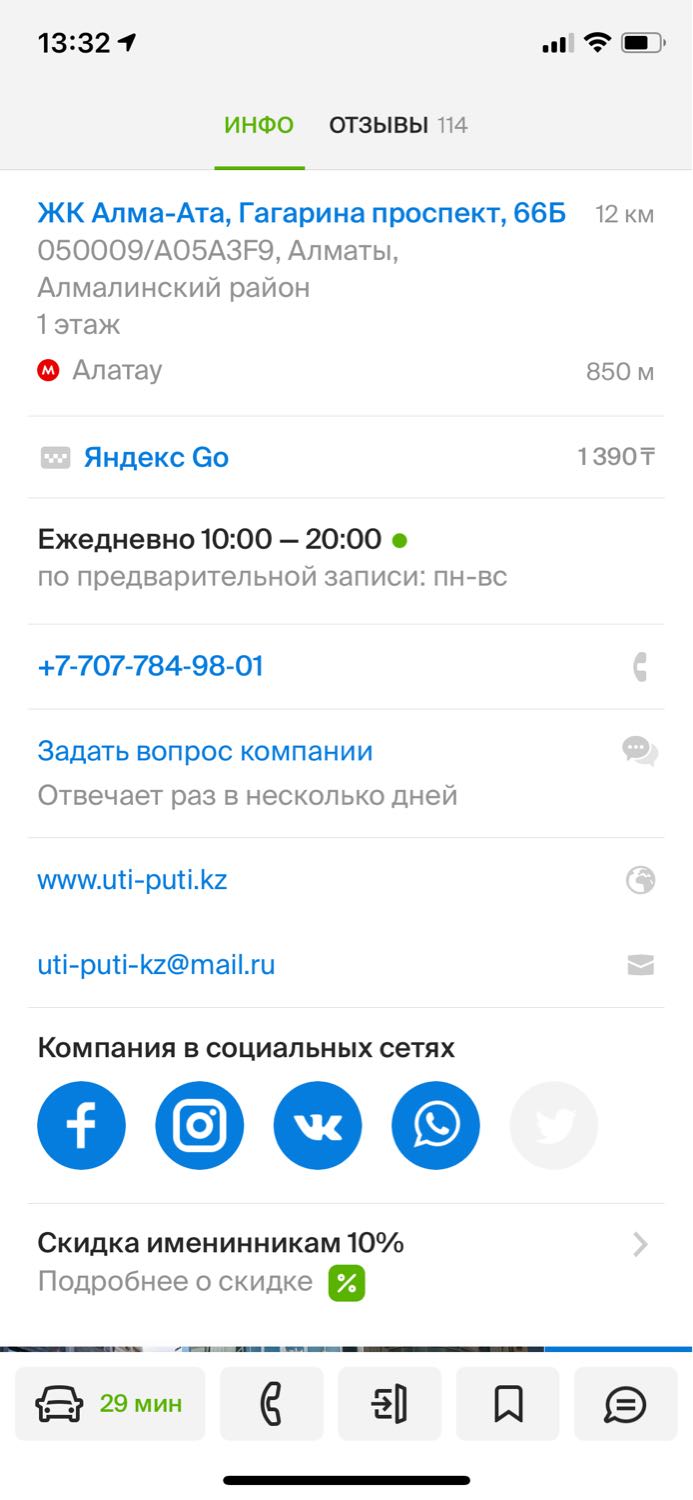Tap the phone call button in bottom bar
The width and height of the screenshot is (693, 1500).
pos(272,1404)
